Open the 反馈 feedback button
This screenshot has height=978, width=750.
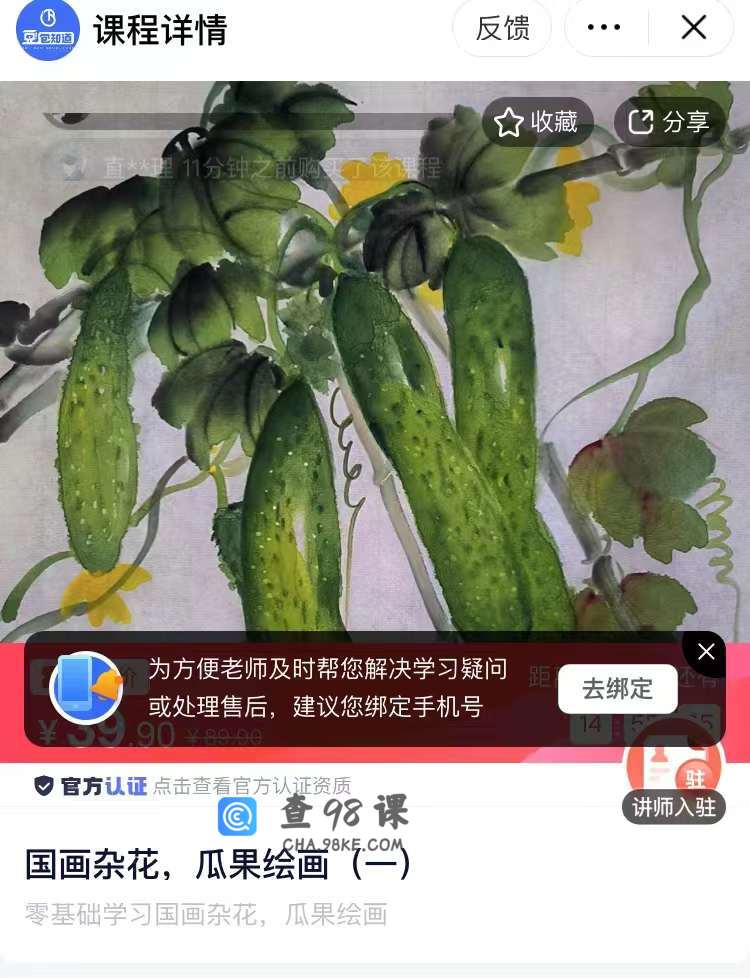(502, 28)
